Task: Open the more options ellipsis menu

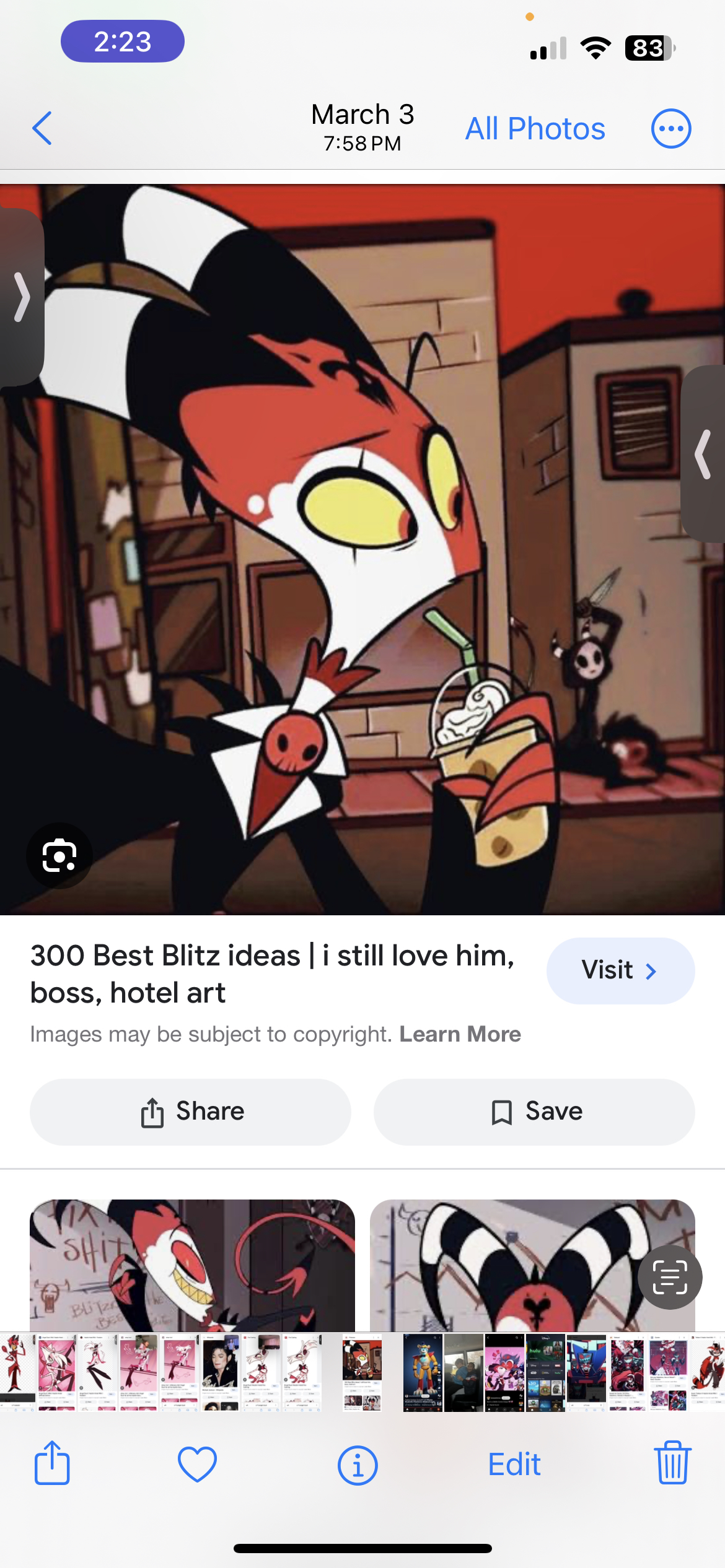Action: click(670, 129)
